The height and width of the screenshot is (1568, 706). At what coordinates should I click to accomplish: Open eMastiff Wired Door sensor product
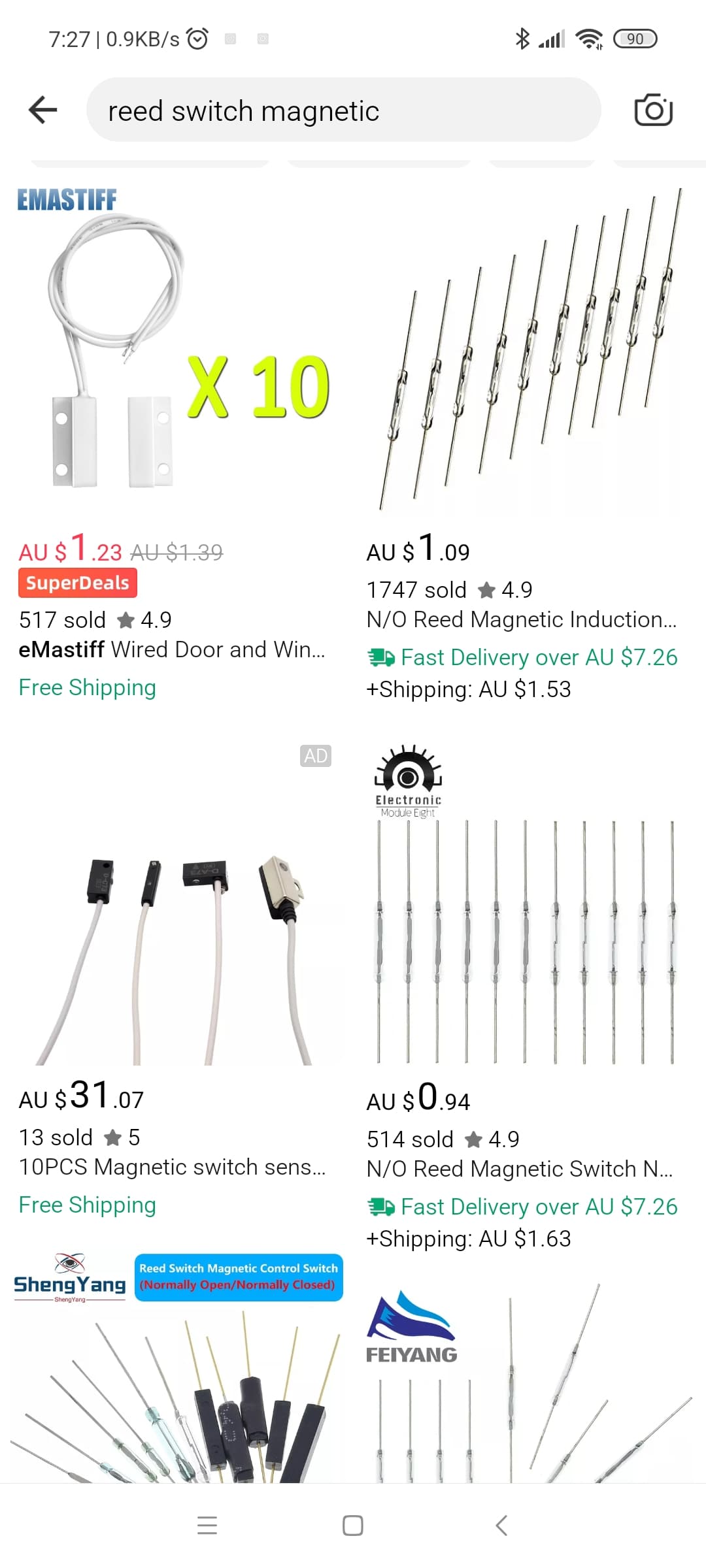[173, 353]
